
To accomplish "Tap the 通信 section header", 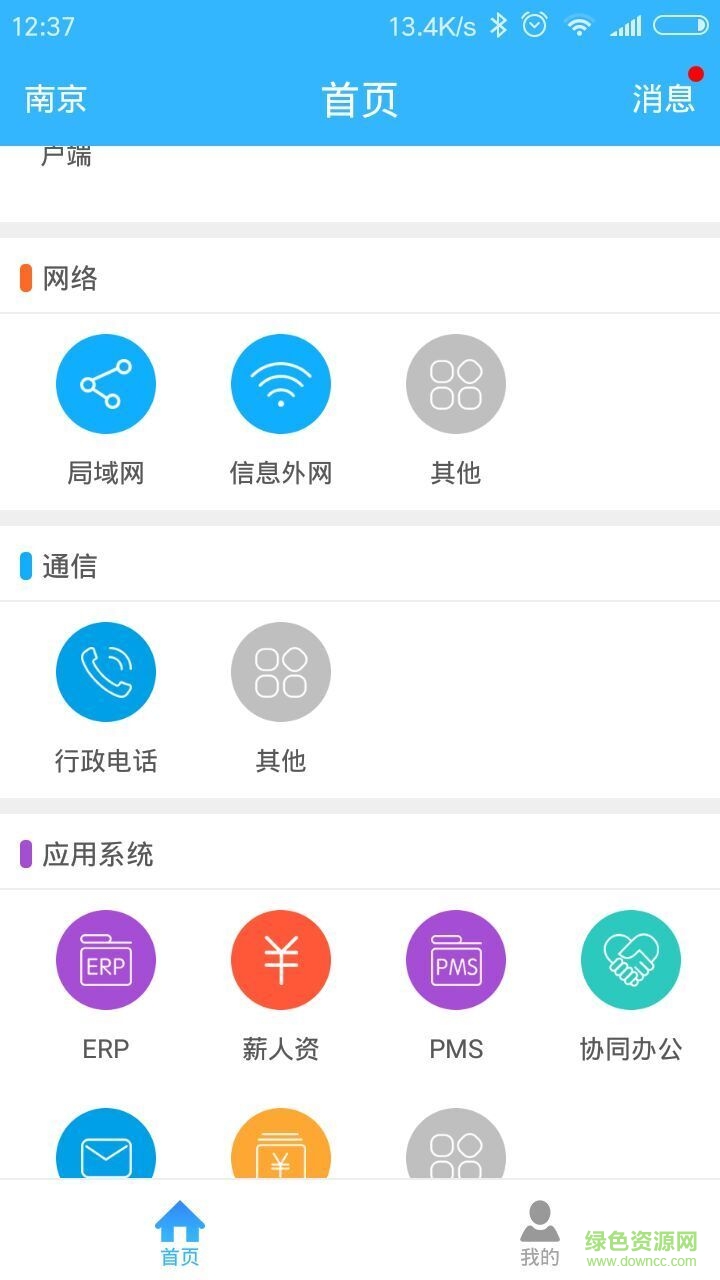I will point(70,566).
